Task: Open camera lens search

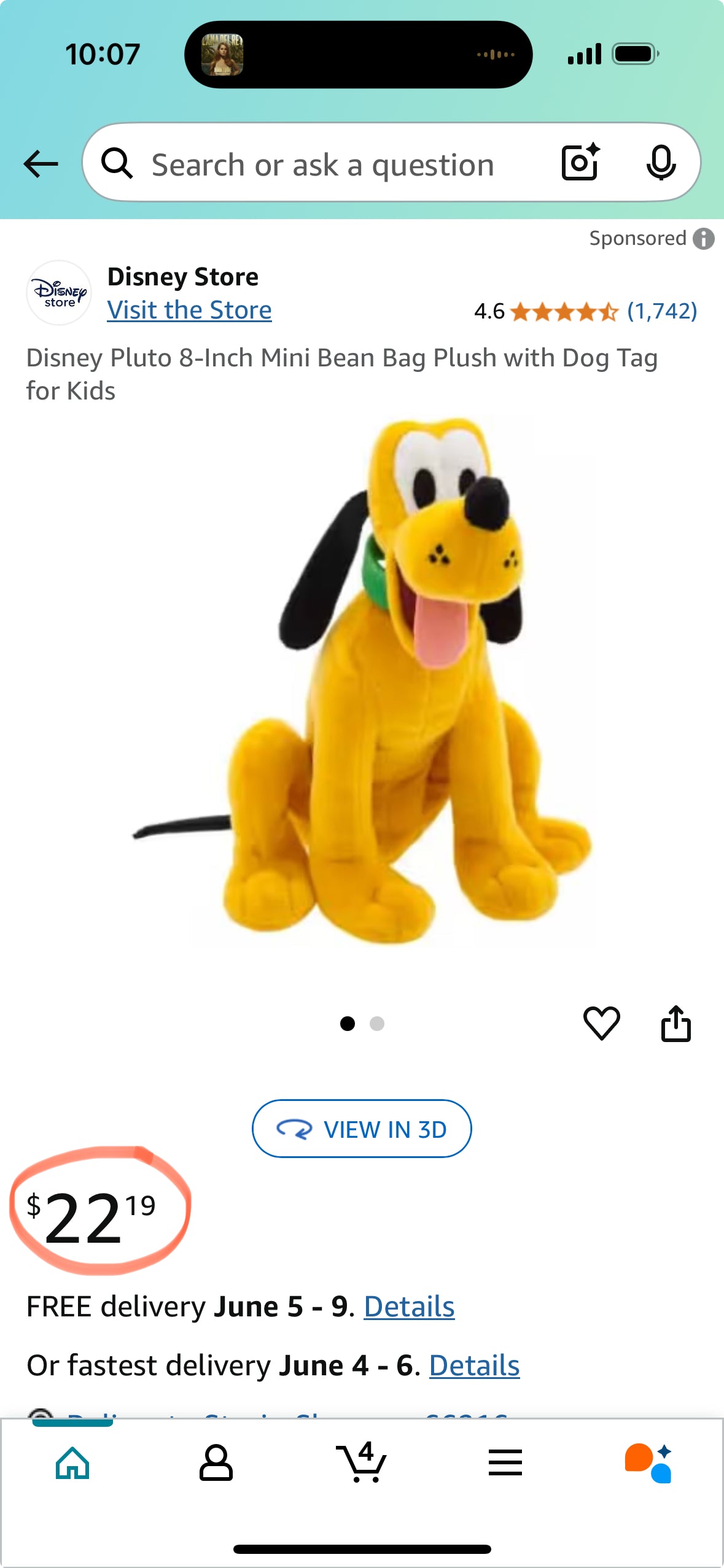Action: 580,163
